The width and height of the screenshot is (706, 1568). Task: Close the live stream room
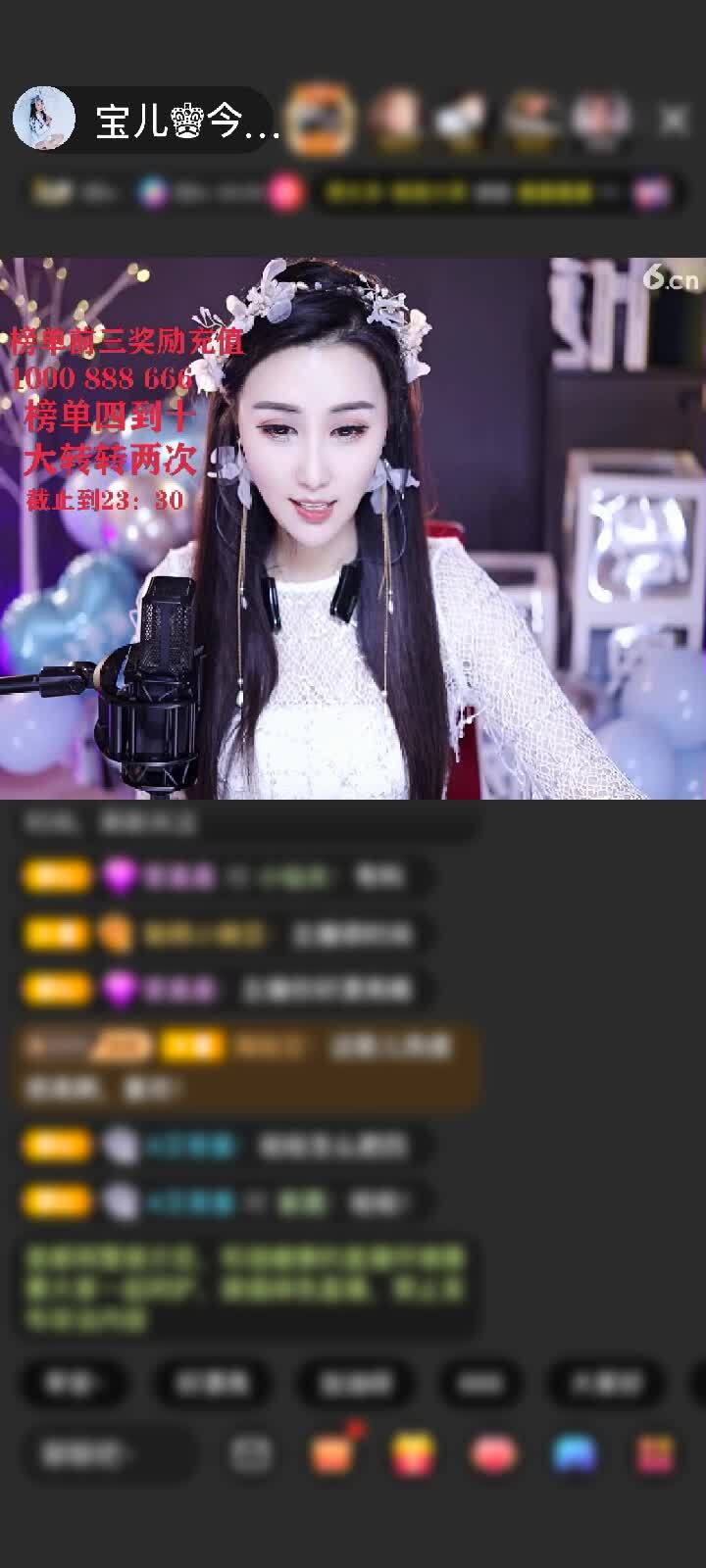(674, 120)
